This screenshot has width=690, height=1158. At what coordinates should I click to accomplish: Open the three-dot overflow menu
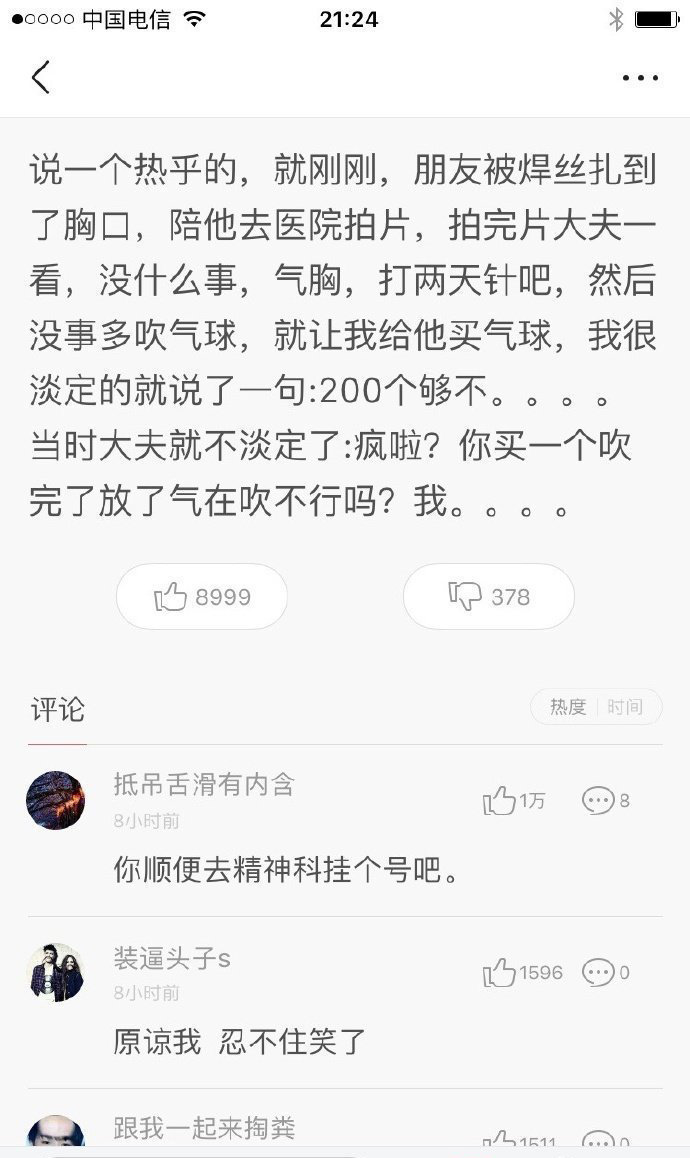point(640,78)
